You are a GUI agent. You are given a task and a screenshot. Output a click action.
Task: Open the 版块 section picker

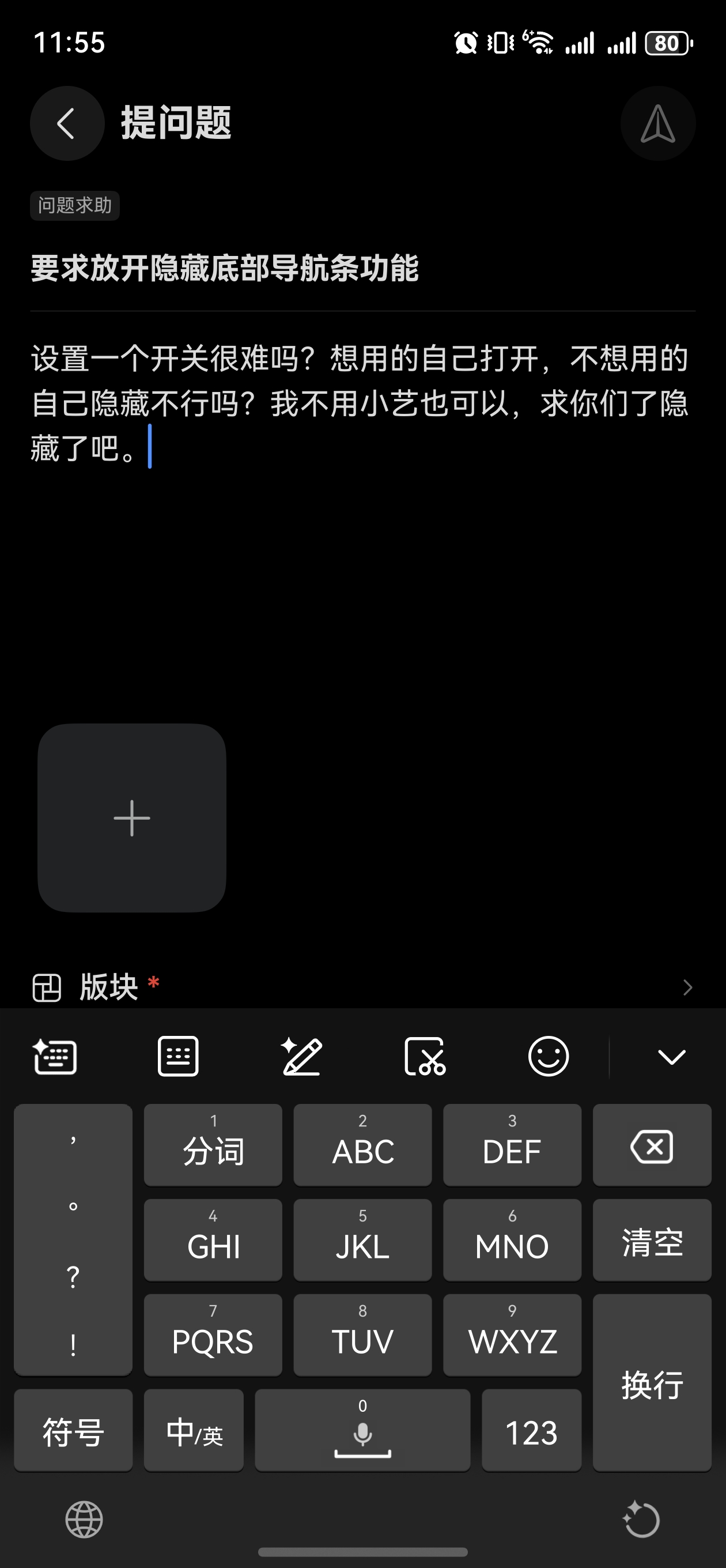point(362,987)
